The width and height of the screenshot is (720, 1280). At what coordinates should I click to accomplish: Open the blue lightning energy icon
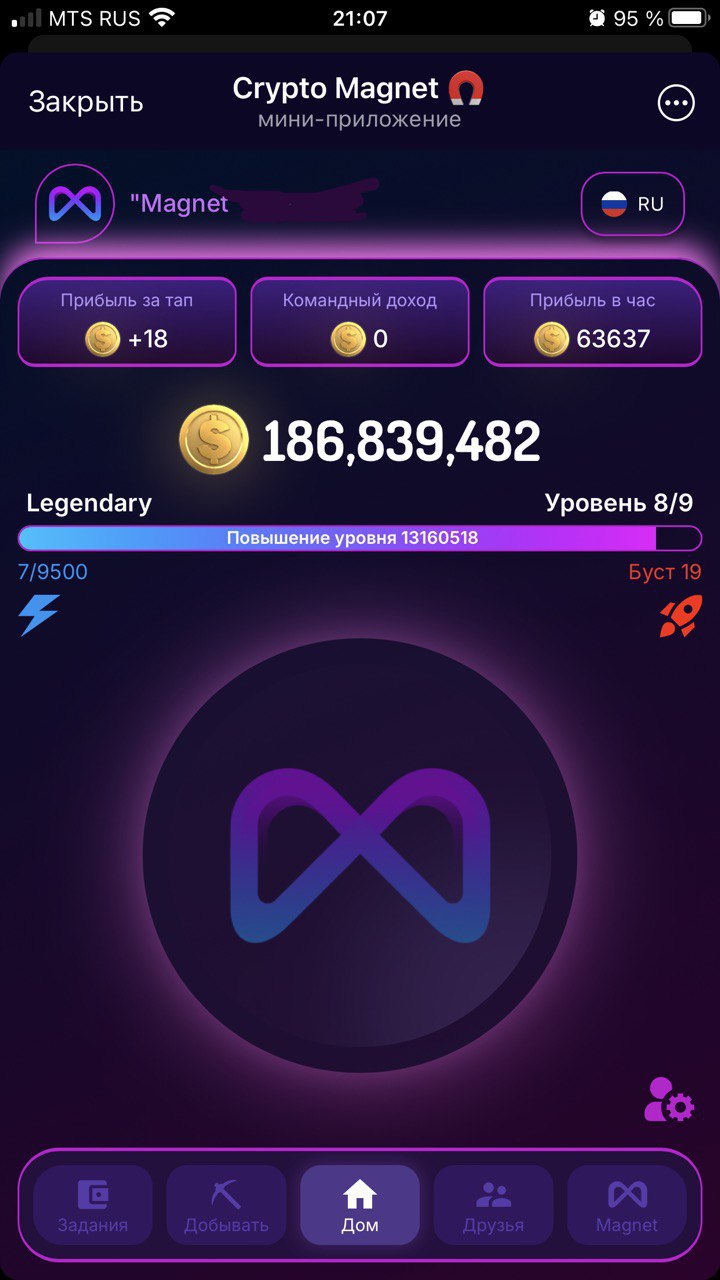coord(39,615)
